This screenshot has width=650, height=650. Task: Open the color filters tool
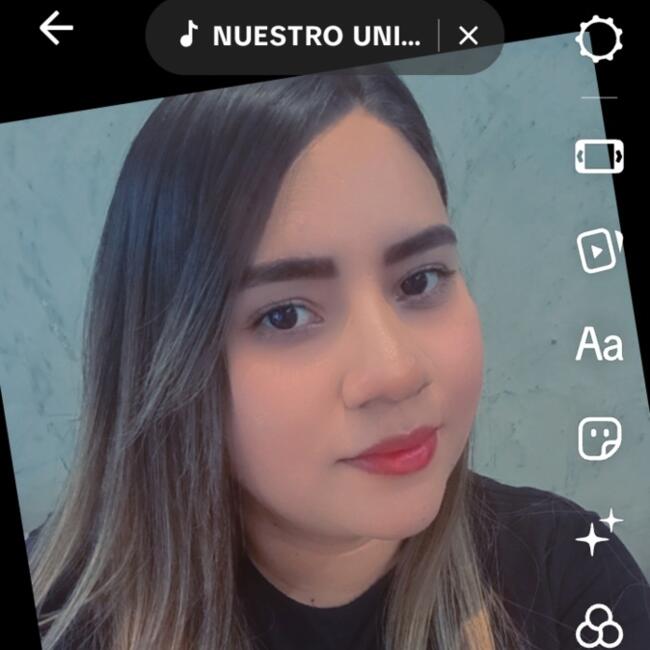tap(599, 627)
